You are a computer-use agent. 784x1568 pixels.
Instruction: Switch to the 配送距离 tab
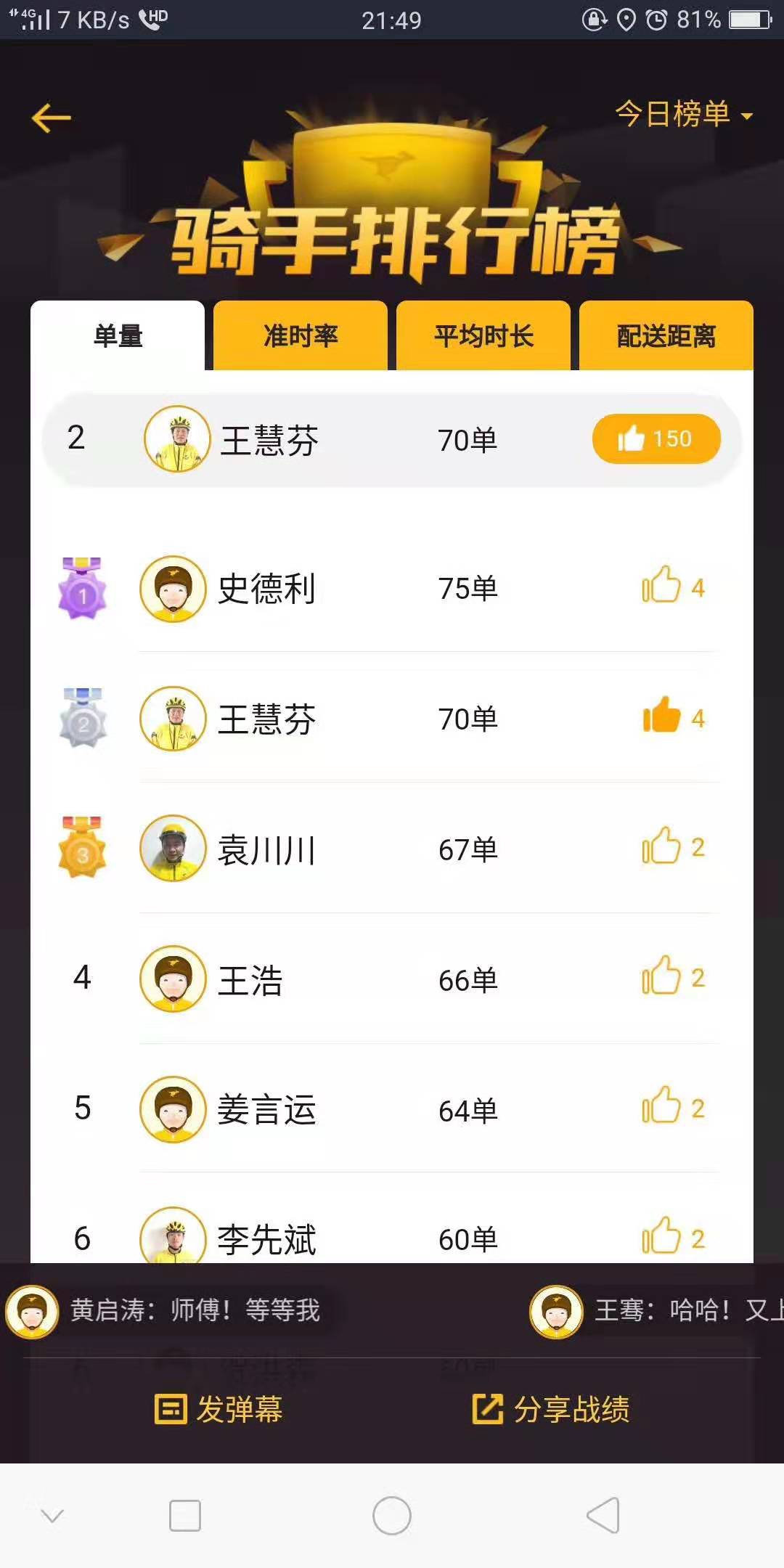[x=665, y=335]
